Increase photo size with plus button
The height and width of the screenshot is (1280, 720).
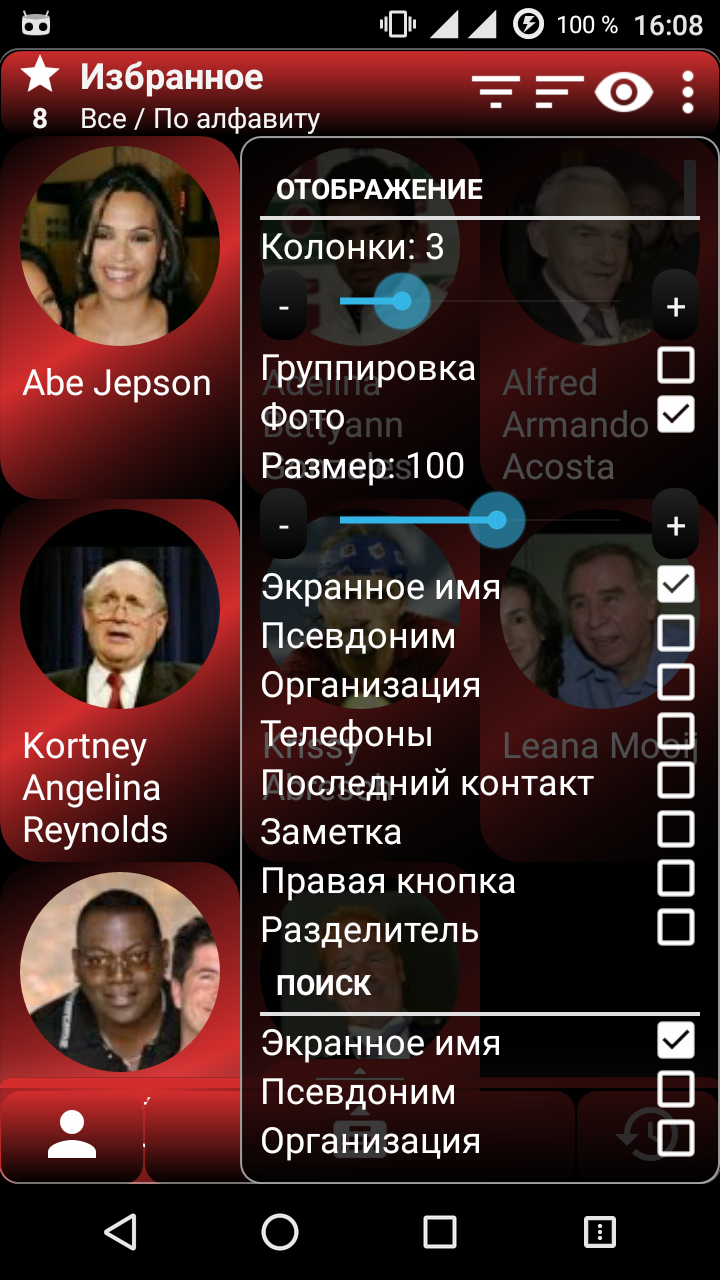pos(676,526)
